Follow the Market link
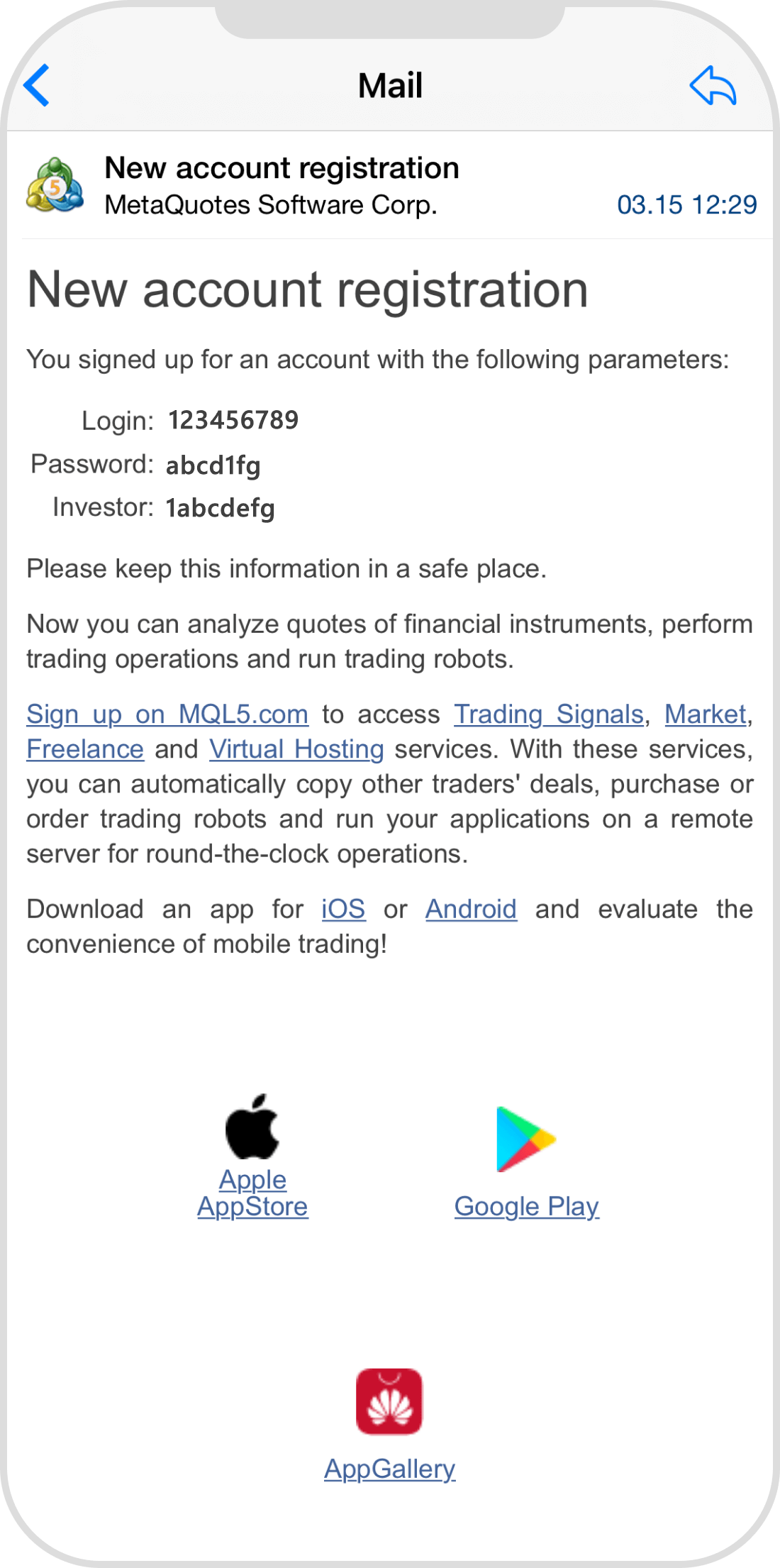The image size is (780, 1568). 705,714
